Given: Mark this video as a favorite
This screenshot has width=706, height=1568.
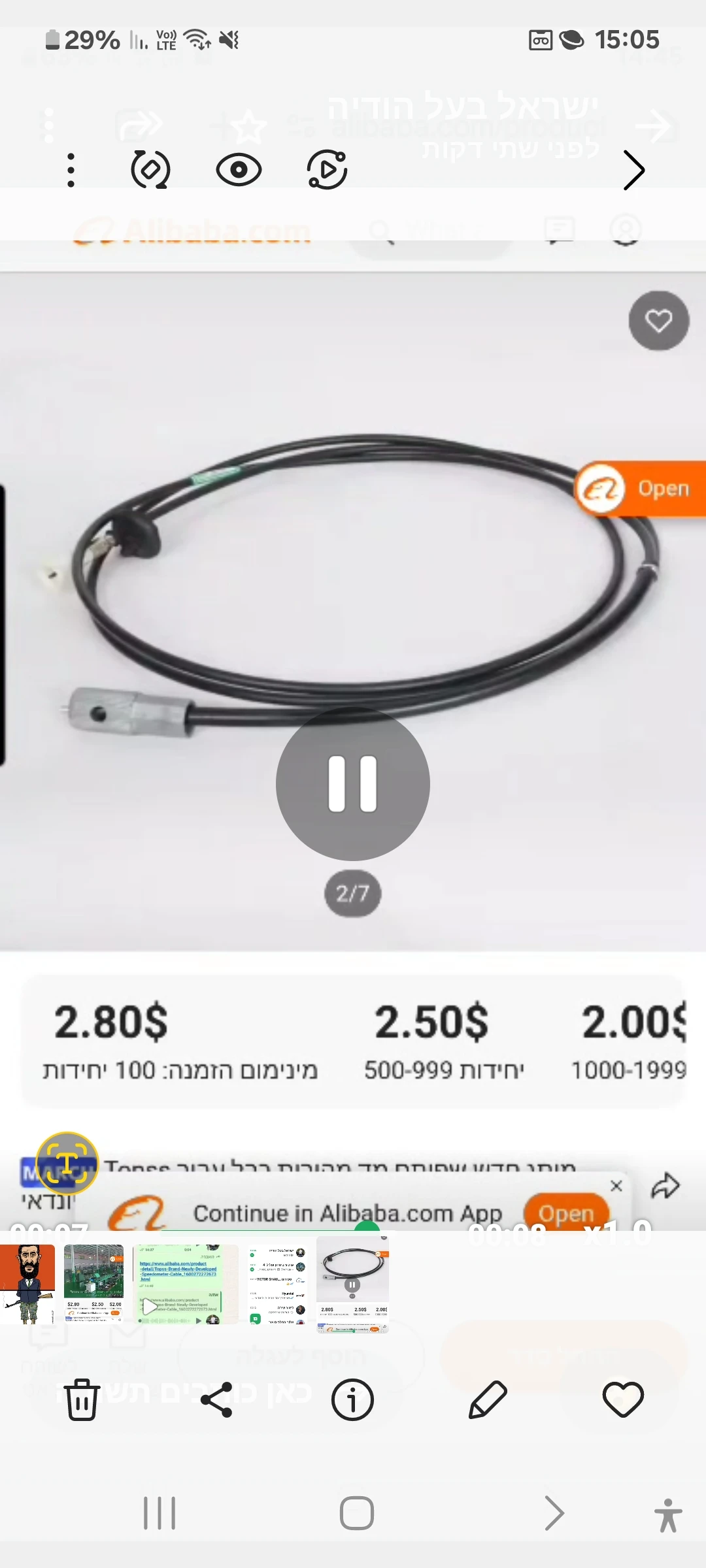Looking at the screenshot, I should coord(622,1399).
